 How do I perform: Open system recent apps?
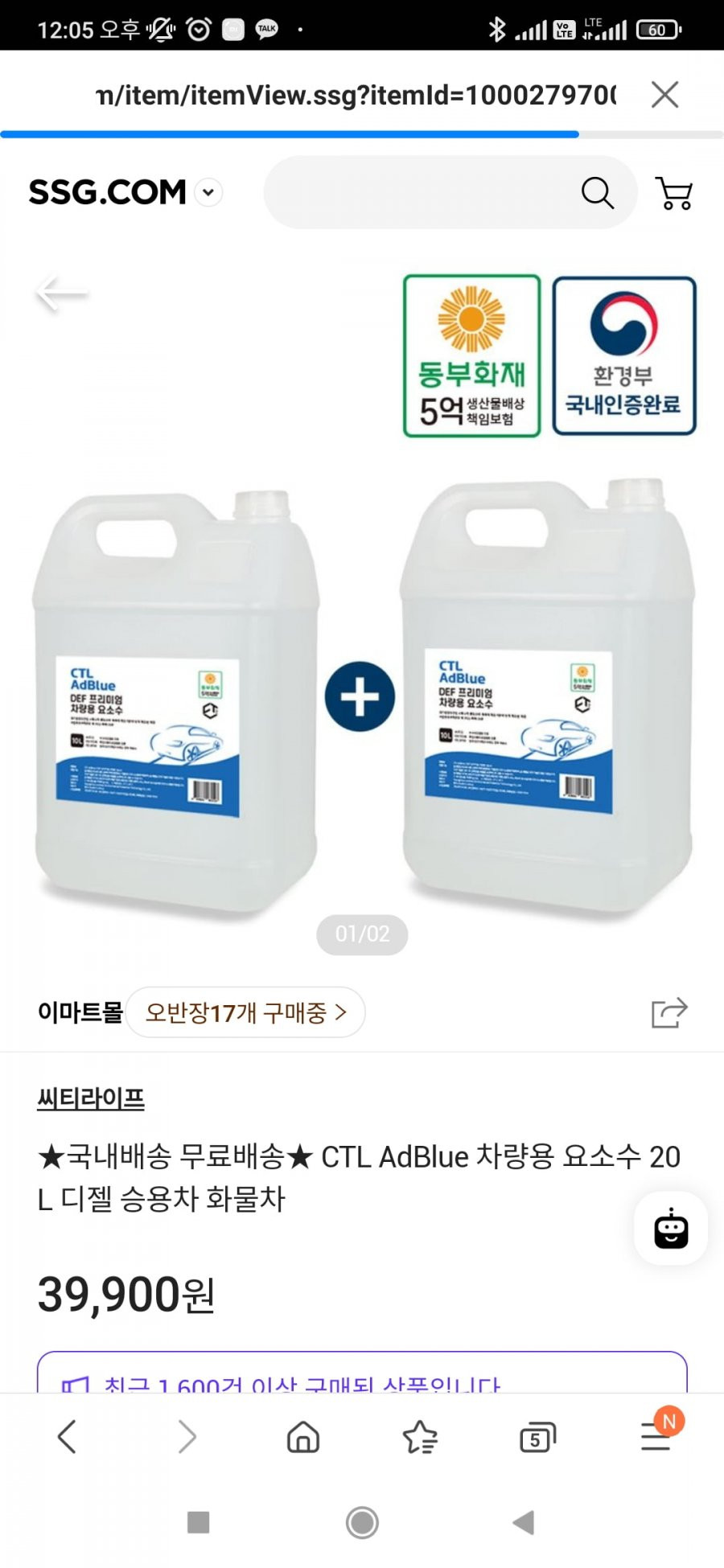point(198,1522)
